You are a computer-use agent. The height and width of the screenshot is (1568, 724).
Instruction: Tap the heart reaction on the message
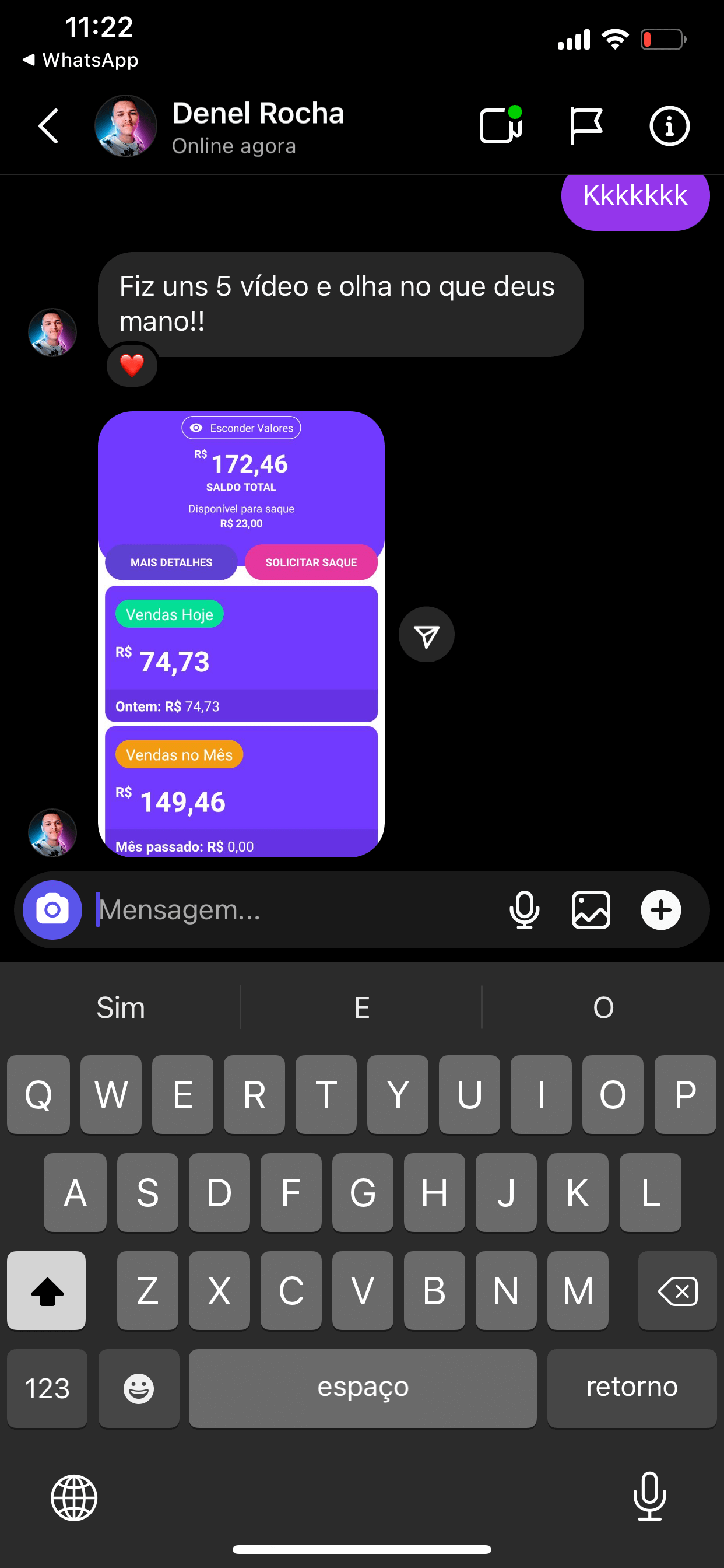point(132,365)
